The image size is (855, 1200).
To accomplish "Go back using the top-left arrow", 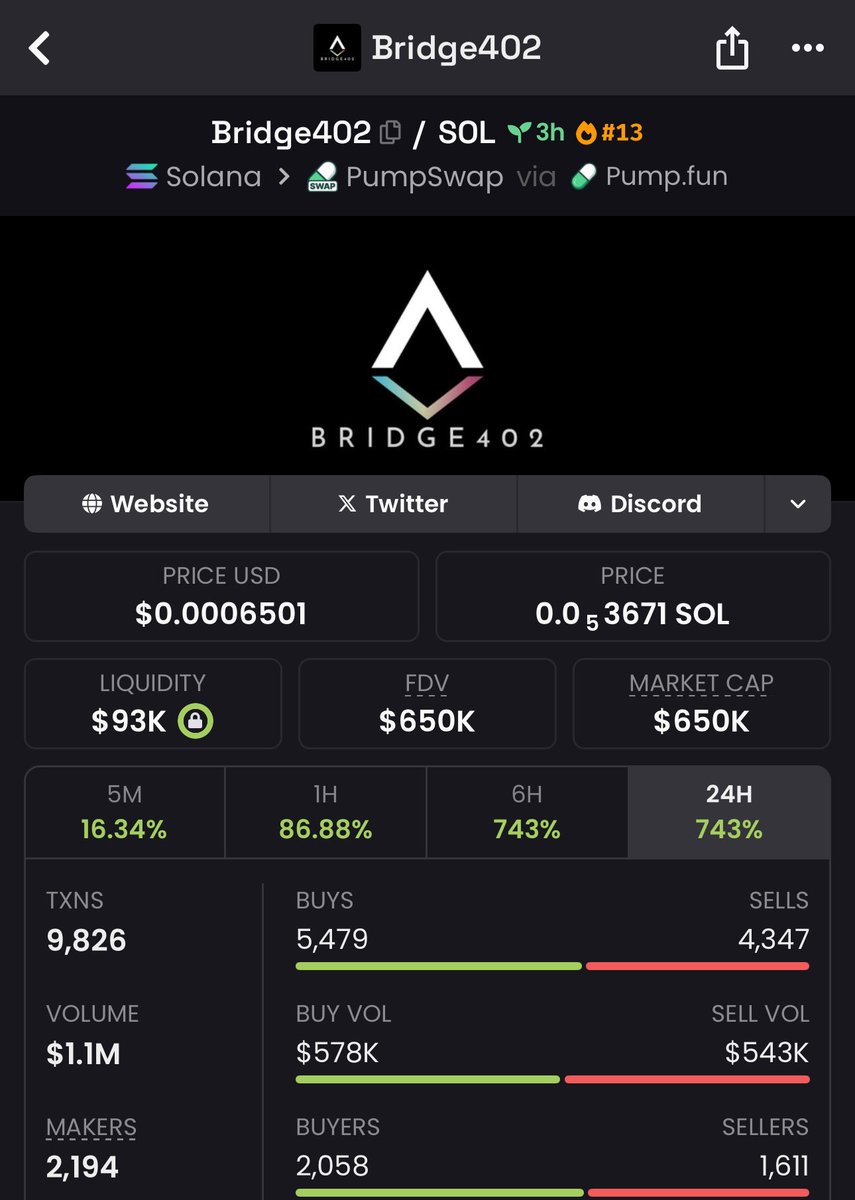I will click(x=40, y=48).
